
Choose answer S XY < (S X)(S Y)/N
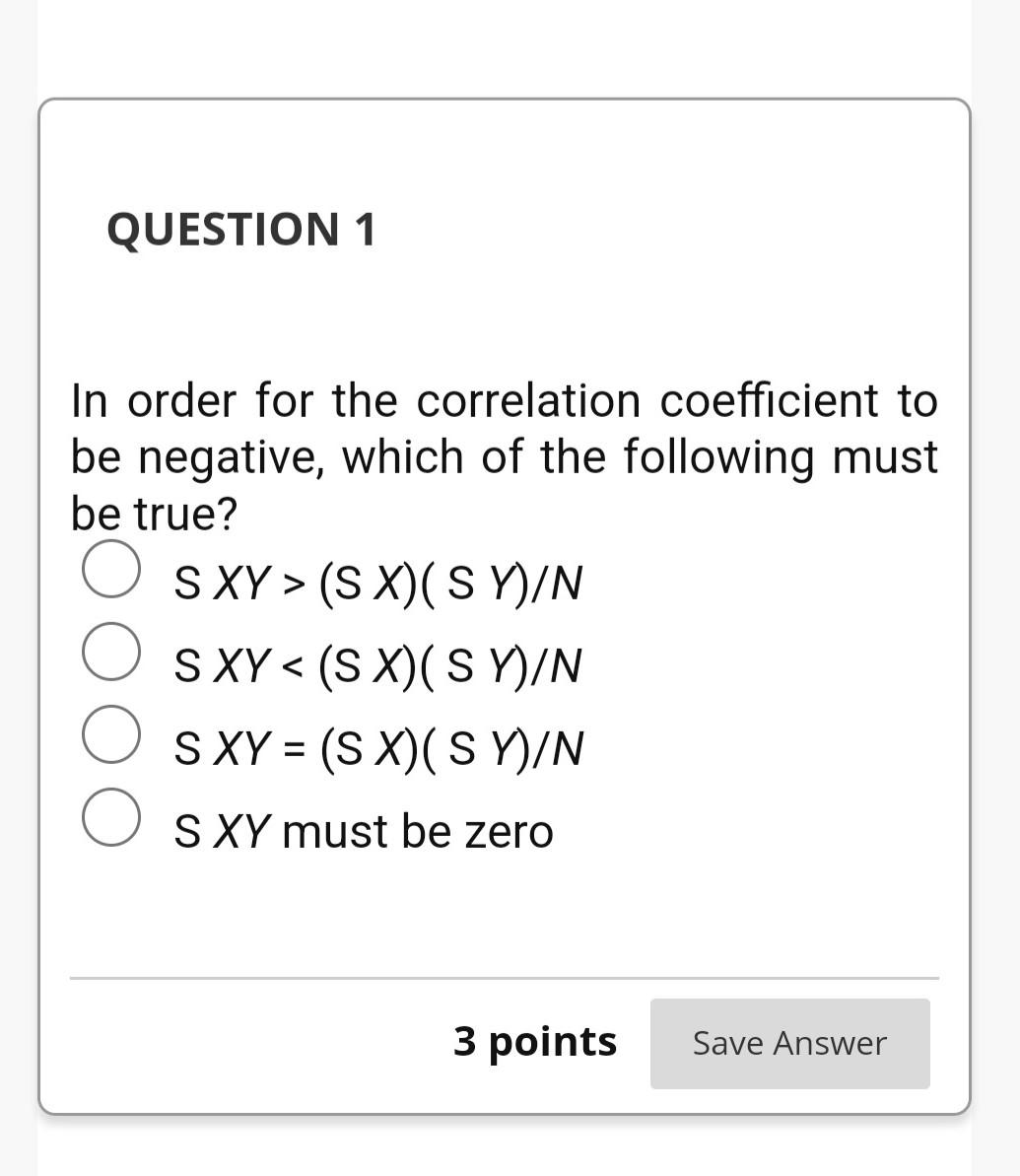(x=110, y=652)
